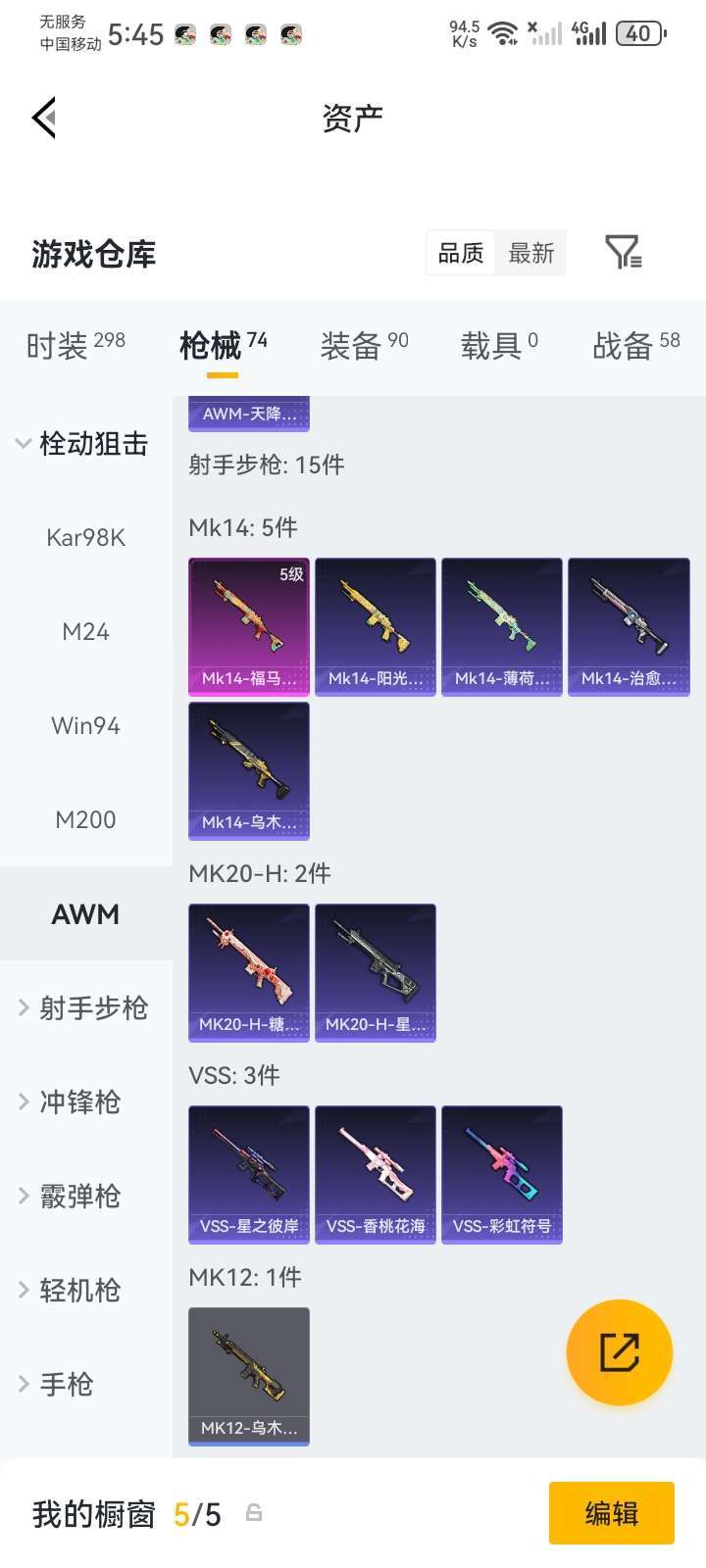Expand the 射手步枪 category
This screenshot has height=1568, width=706.
[87, 1007]
